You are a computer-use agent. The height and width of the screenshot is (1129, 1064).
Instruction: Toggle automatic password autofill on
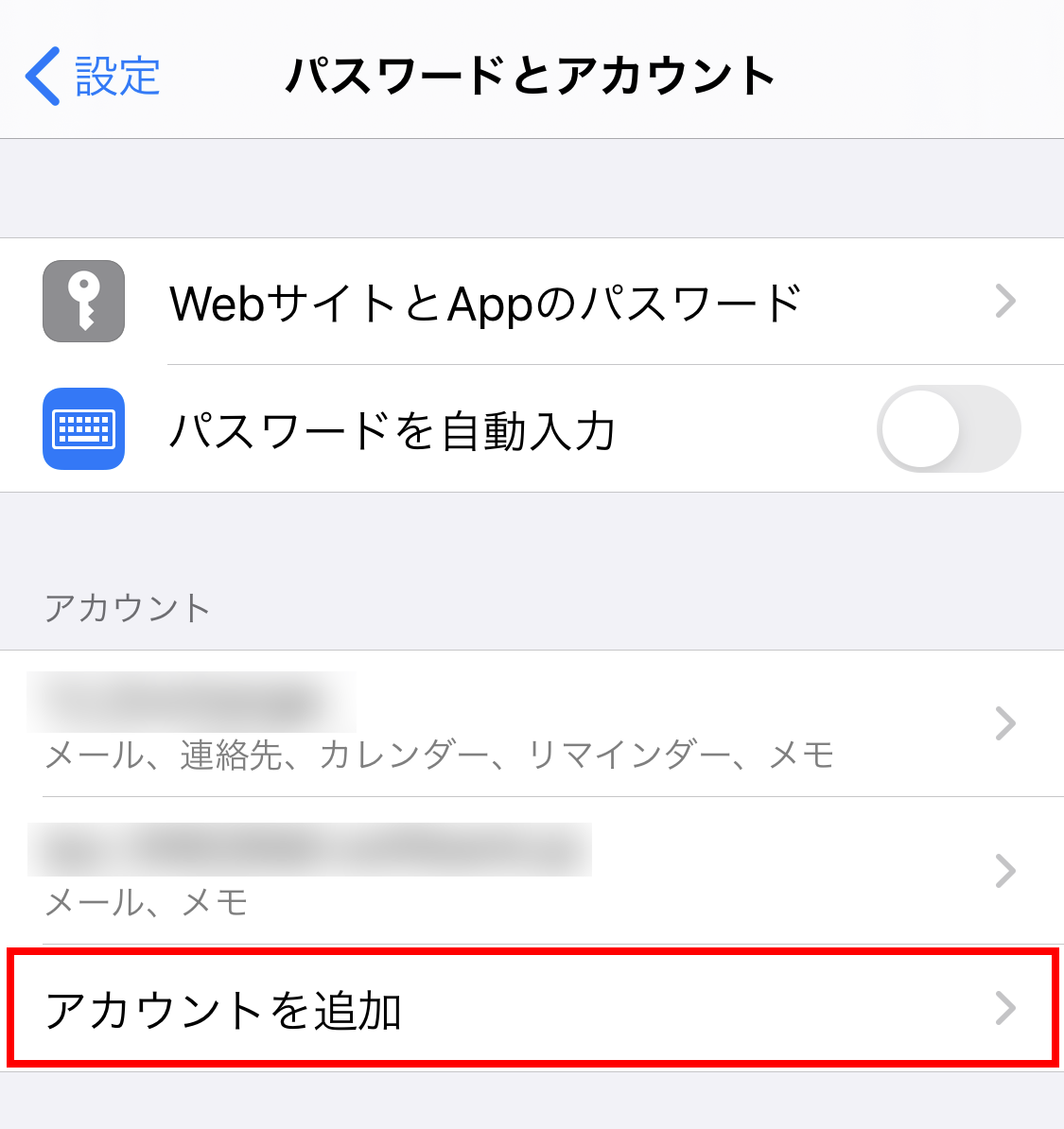[x=949, y=429]
